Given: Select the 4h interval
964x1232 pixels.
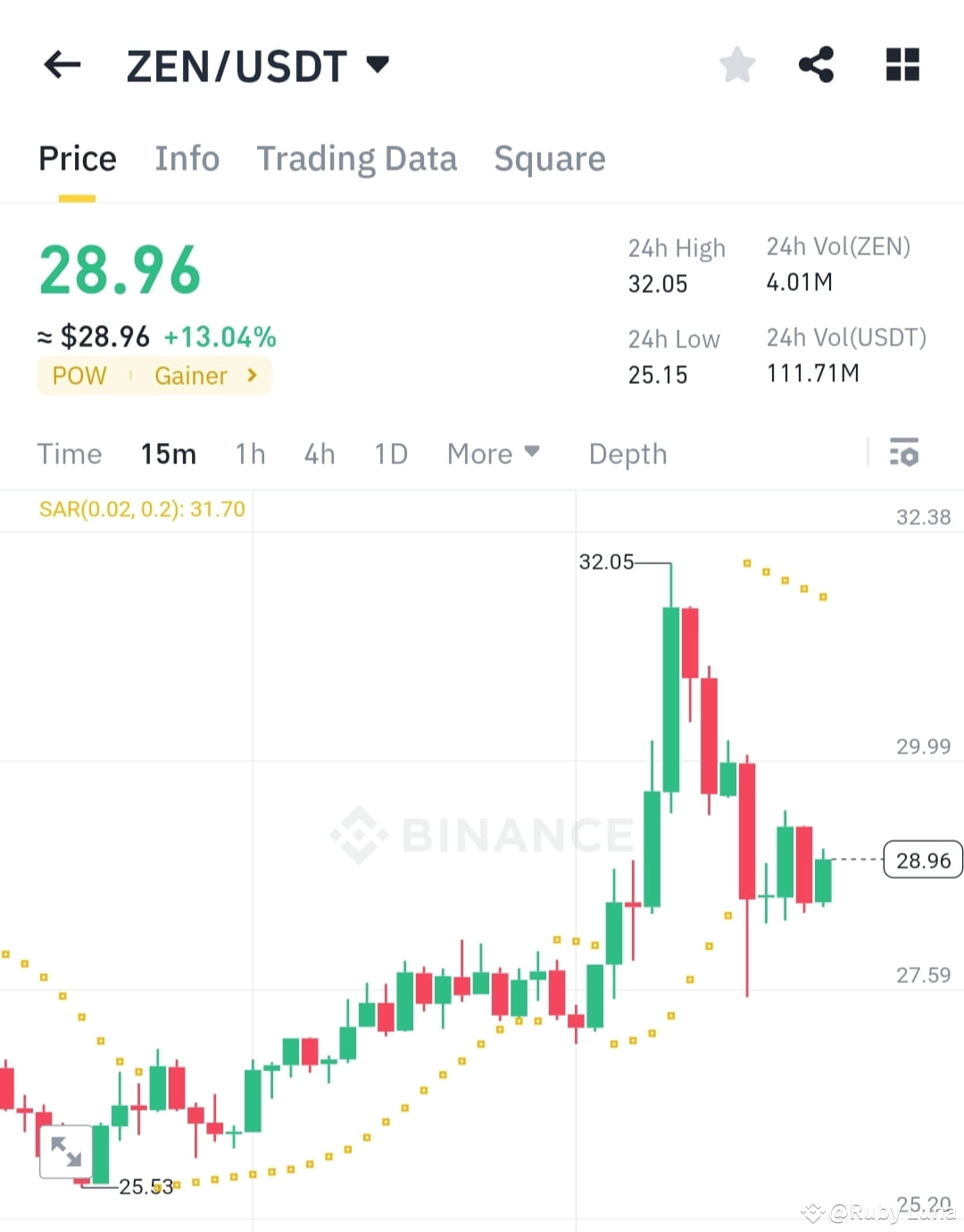Looking at the screenshot, I should coord(319,454).
